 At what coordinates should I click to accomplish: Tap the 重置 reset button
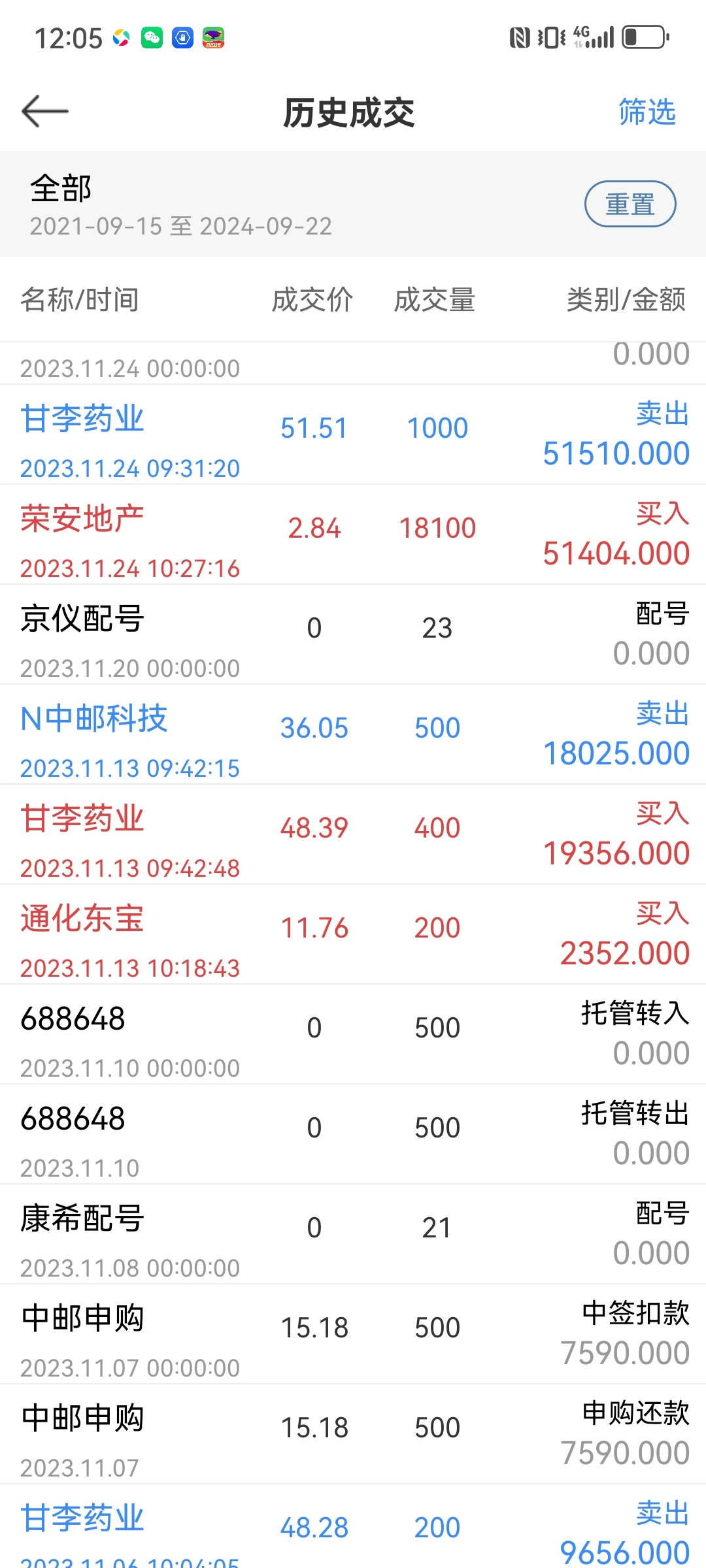[630, 204]
